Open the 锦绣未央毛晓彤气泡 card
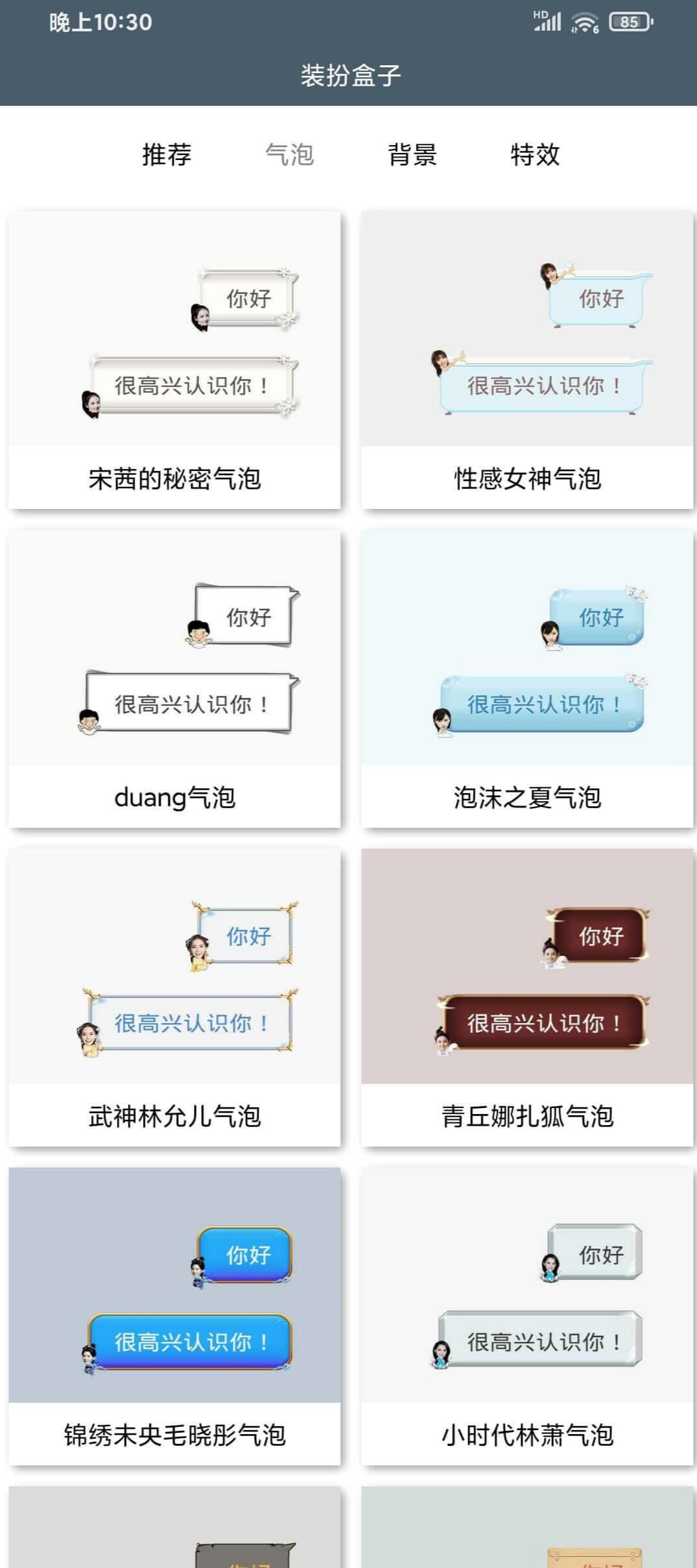Image resolution: width=697 pixels, height=1568 pixels. tap(174, 1316)
